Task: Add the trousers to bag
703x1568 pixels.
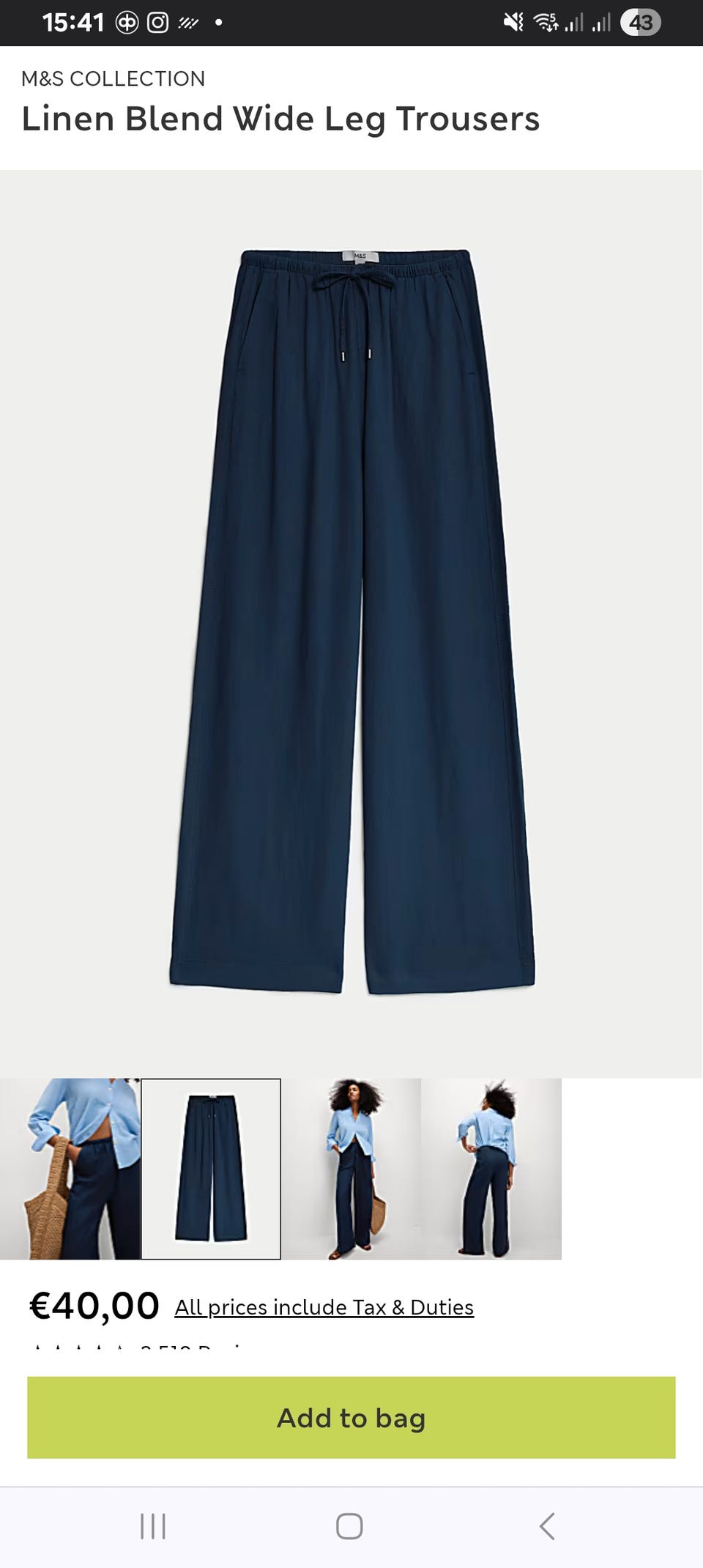Action: pyautogui.click(x=351, y=1417)
